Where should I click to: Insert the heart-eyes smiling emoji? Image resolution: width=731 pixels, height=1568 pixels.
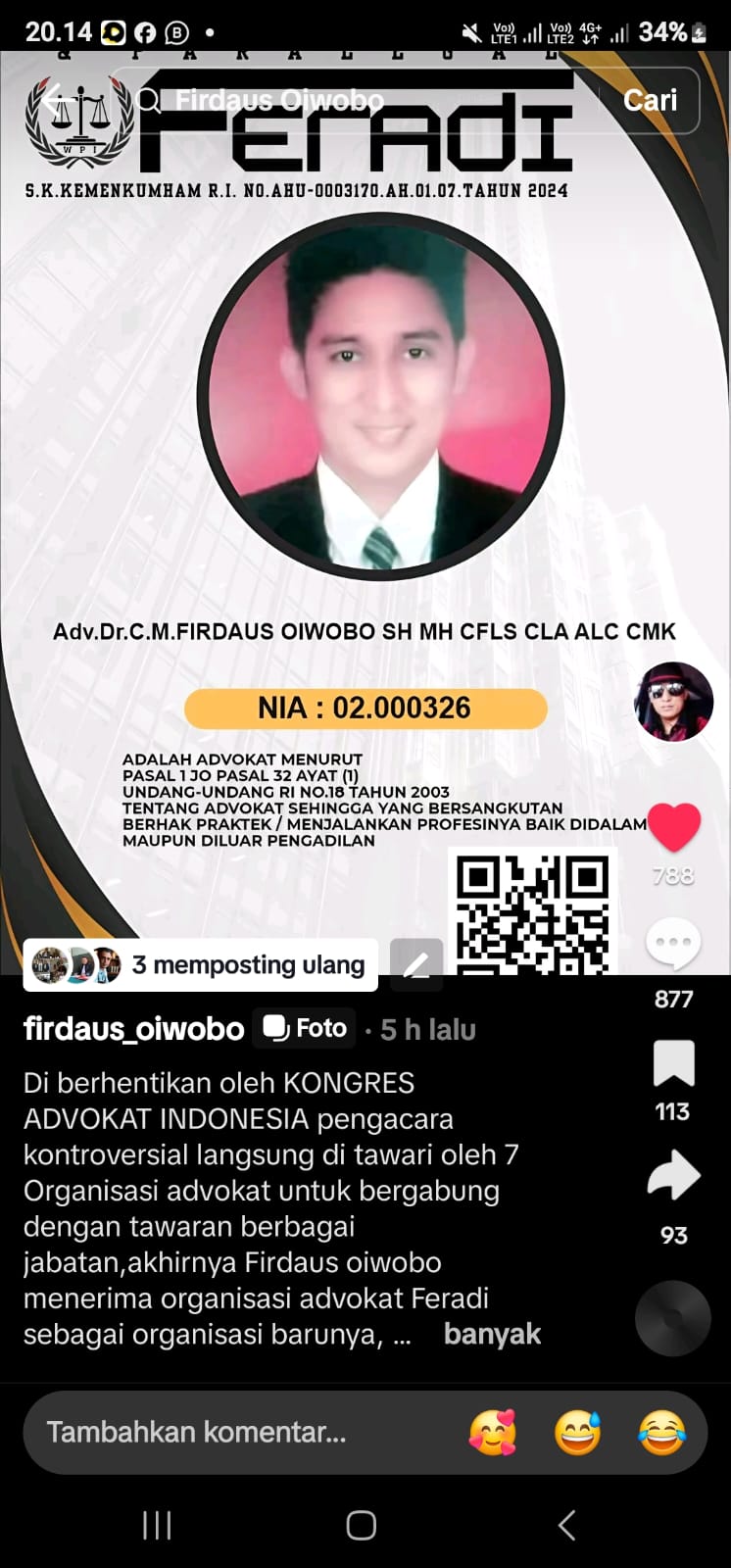click(x=493, y=1433)
